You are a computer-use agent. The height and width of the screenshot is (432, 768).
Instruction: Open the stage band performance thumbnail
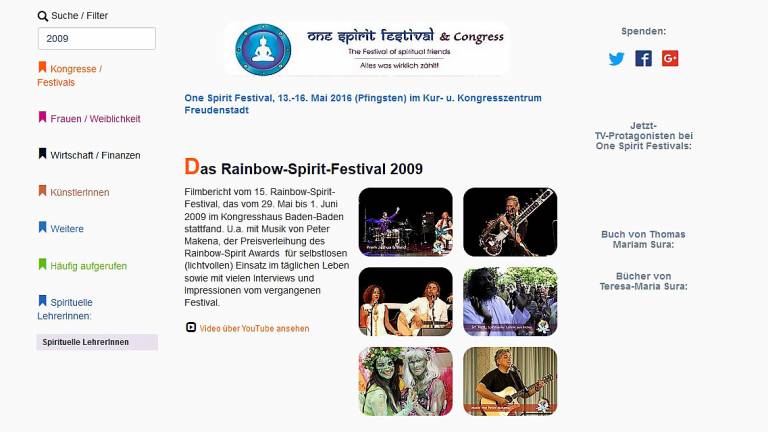click(x=405, y=222)
